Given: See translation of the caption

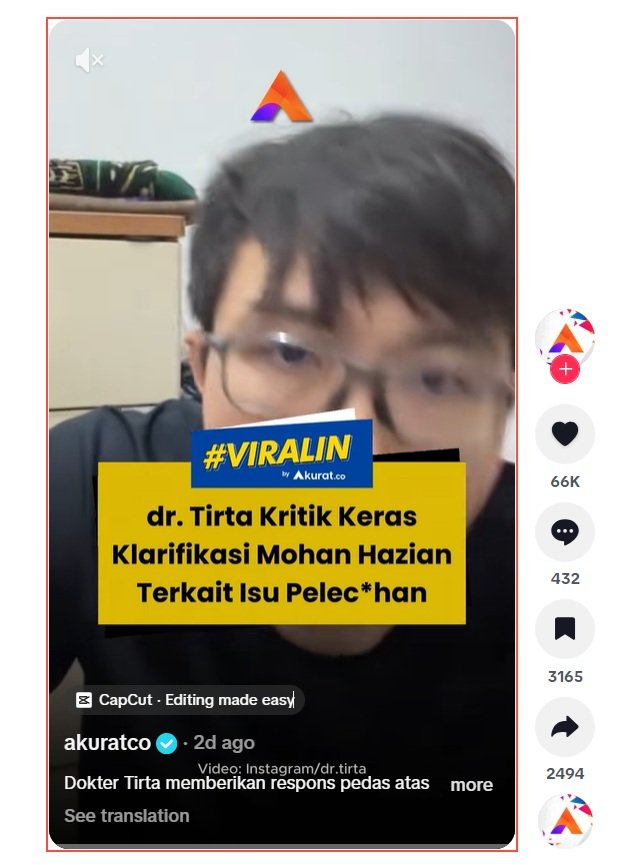Looking at the screenshot, I should pyautogui.click(x=127, y=816).
